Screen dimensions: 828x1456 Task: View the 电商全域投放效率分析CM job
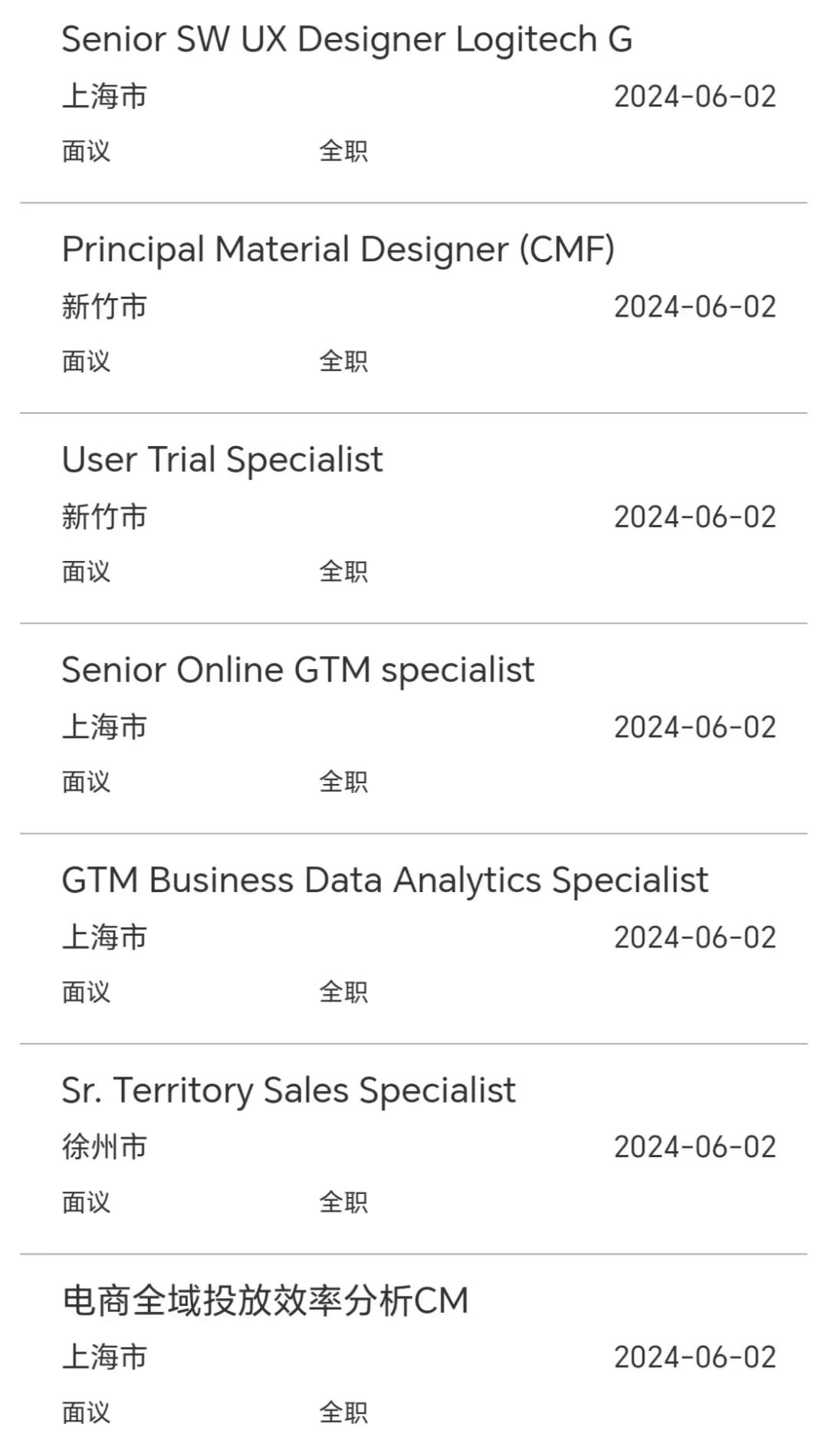point(414,1356)
